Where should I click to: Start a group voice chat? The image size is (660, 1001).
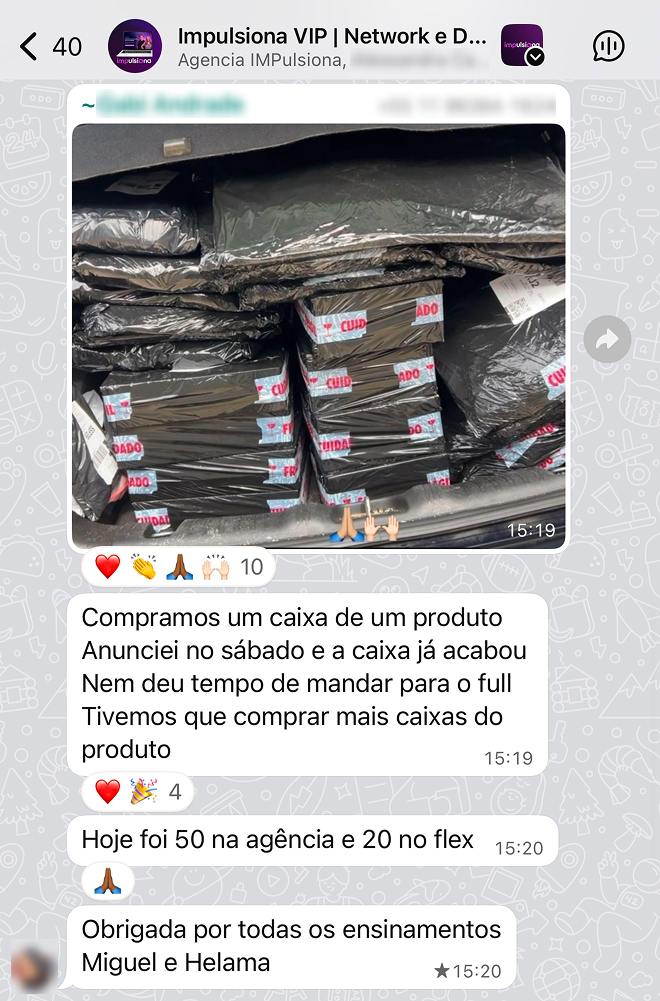[608, 46]
